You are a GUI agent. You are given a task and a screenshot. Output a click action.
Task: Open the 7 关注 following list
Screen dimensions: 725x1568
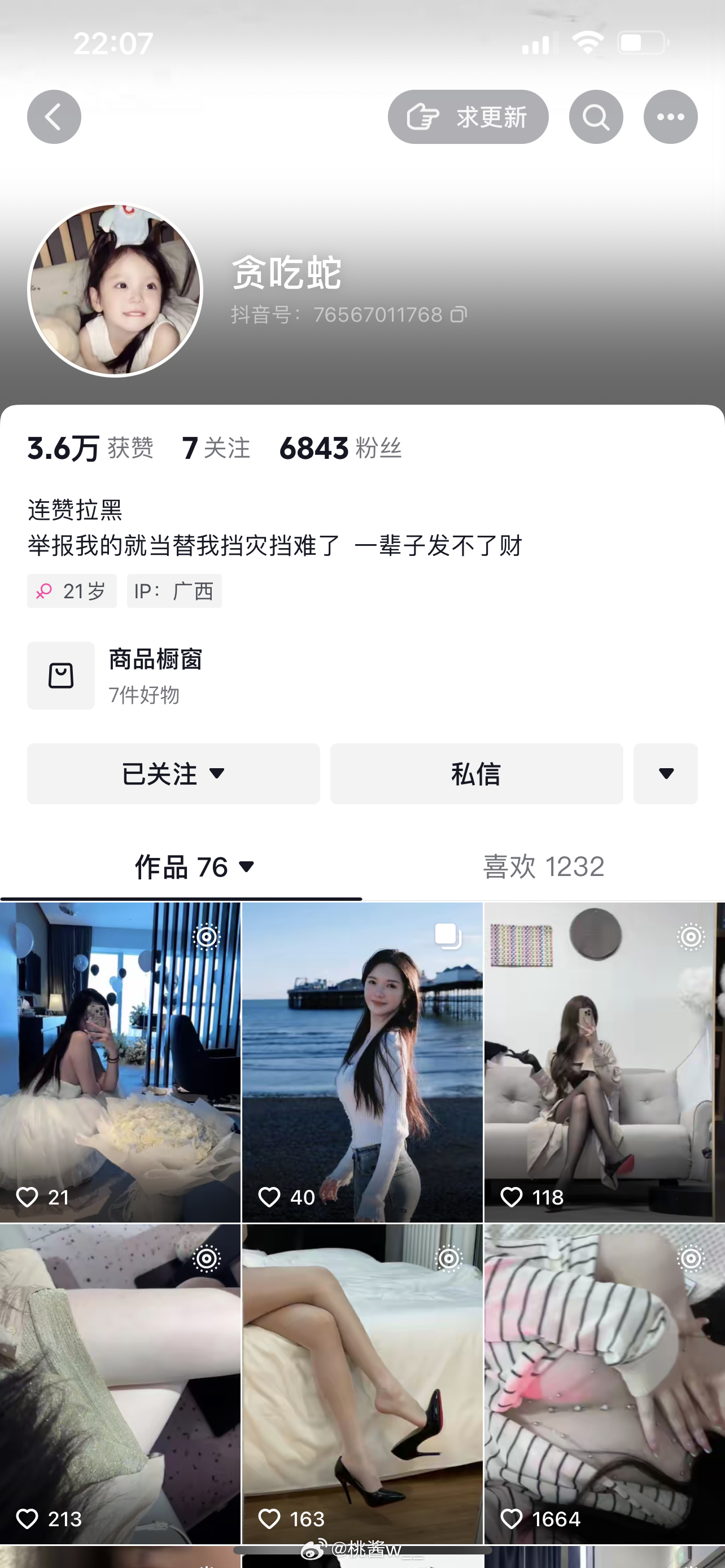(216, 448)
